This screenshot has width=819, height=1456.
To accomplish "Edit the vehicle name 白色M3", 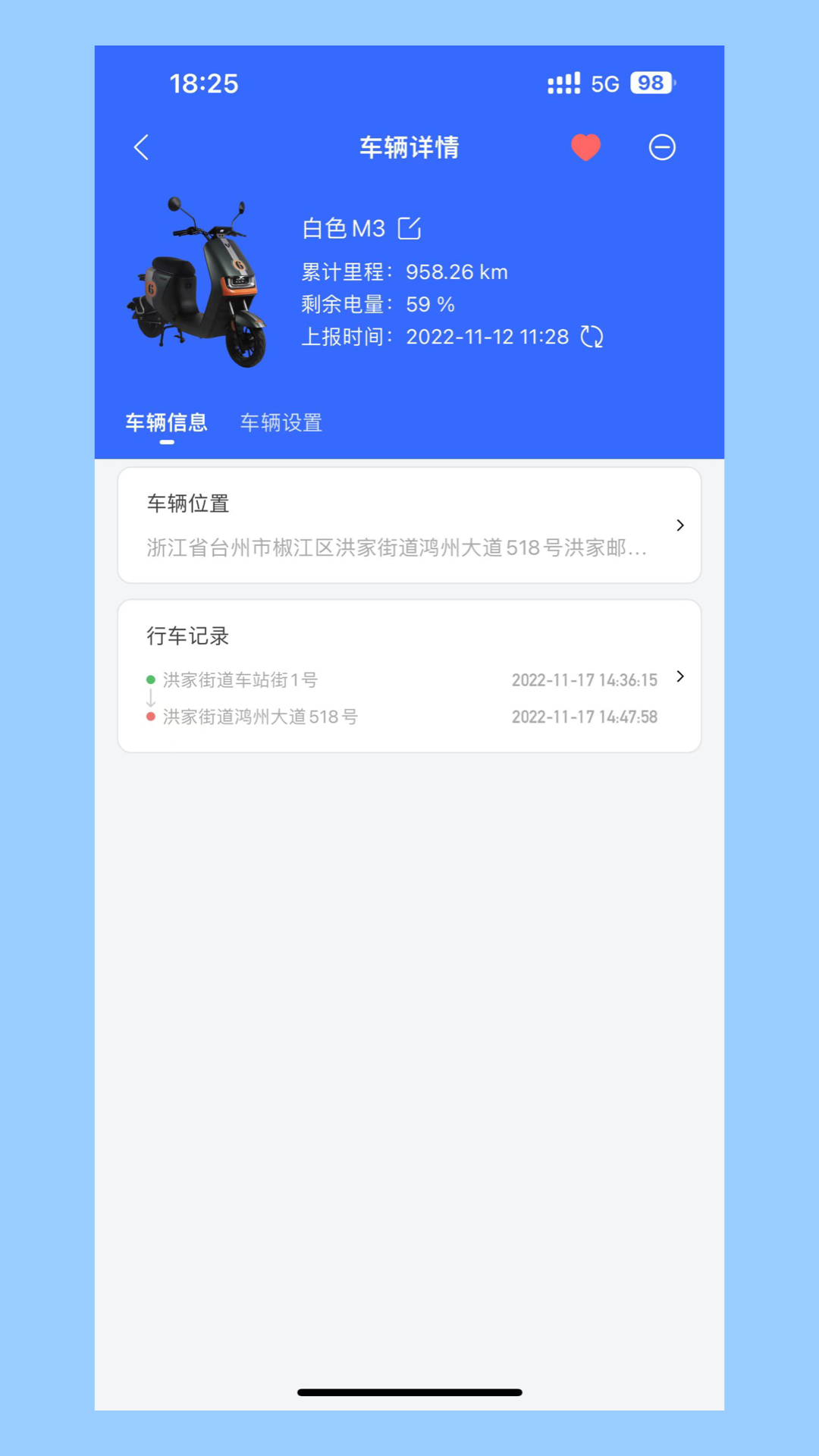I will (x=409, y=228).
